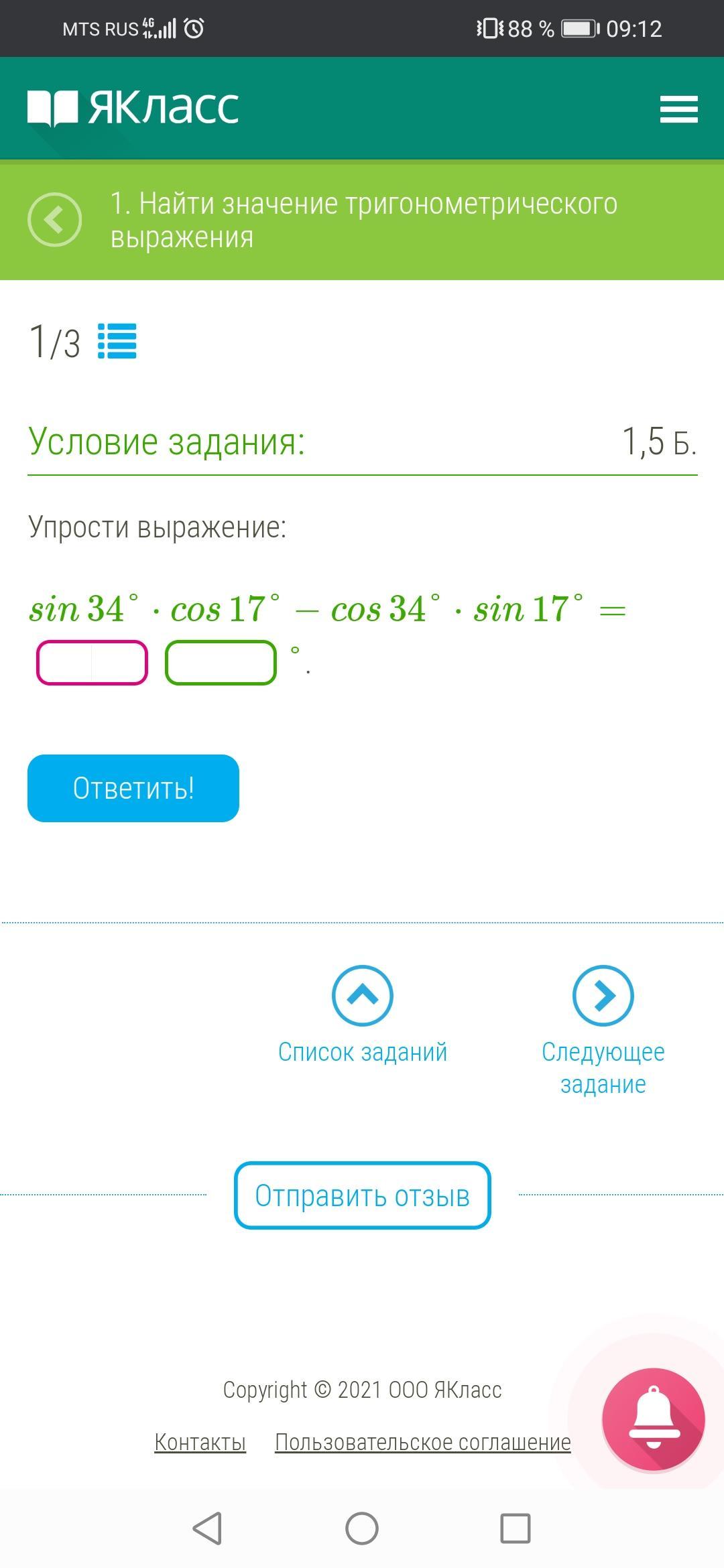Open the hamburger menu

678,109
